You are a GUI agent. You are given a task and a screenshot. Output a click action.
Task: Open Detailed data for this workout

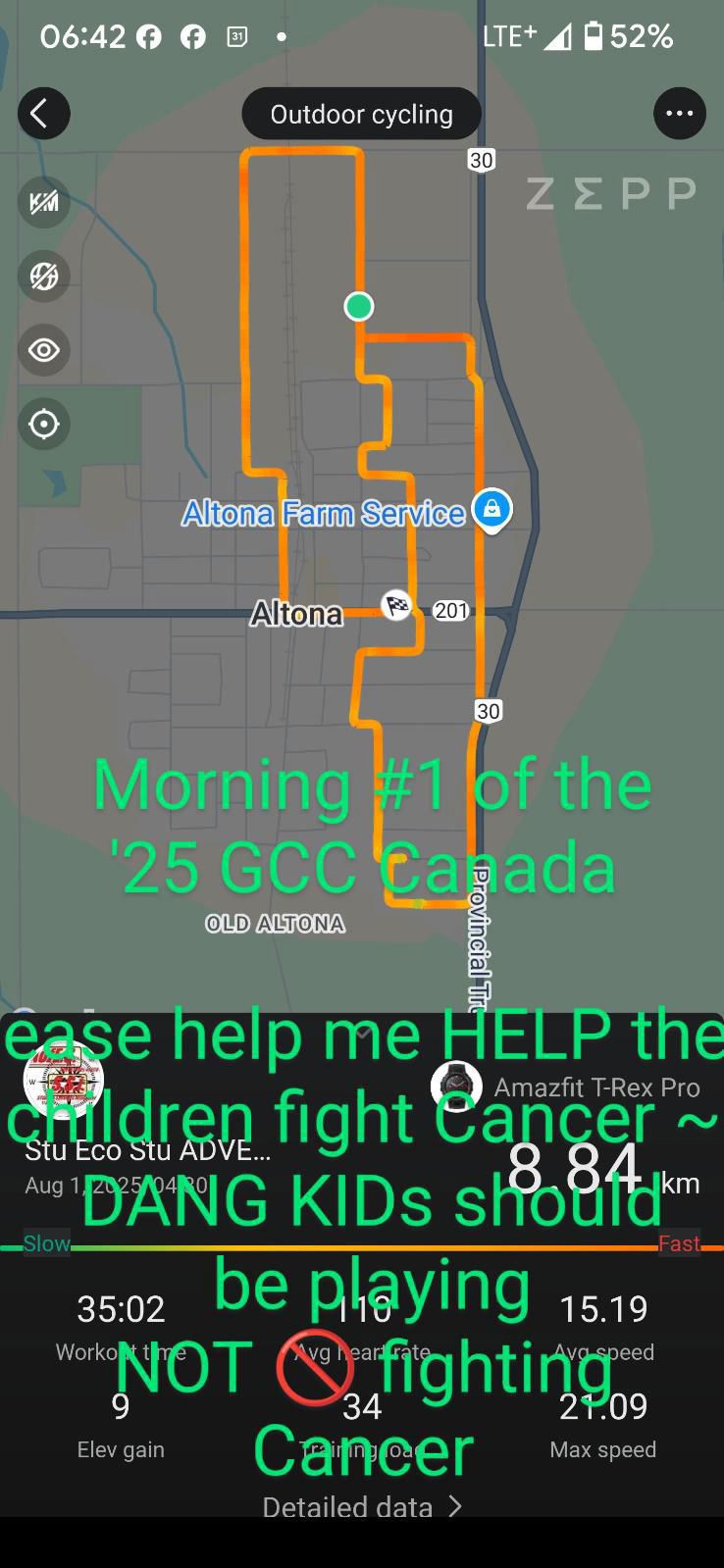point(362,1506)
